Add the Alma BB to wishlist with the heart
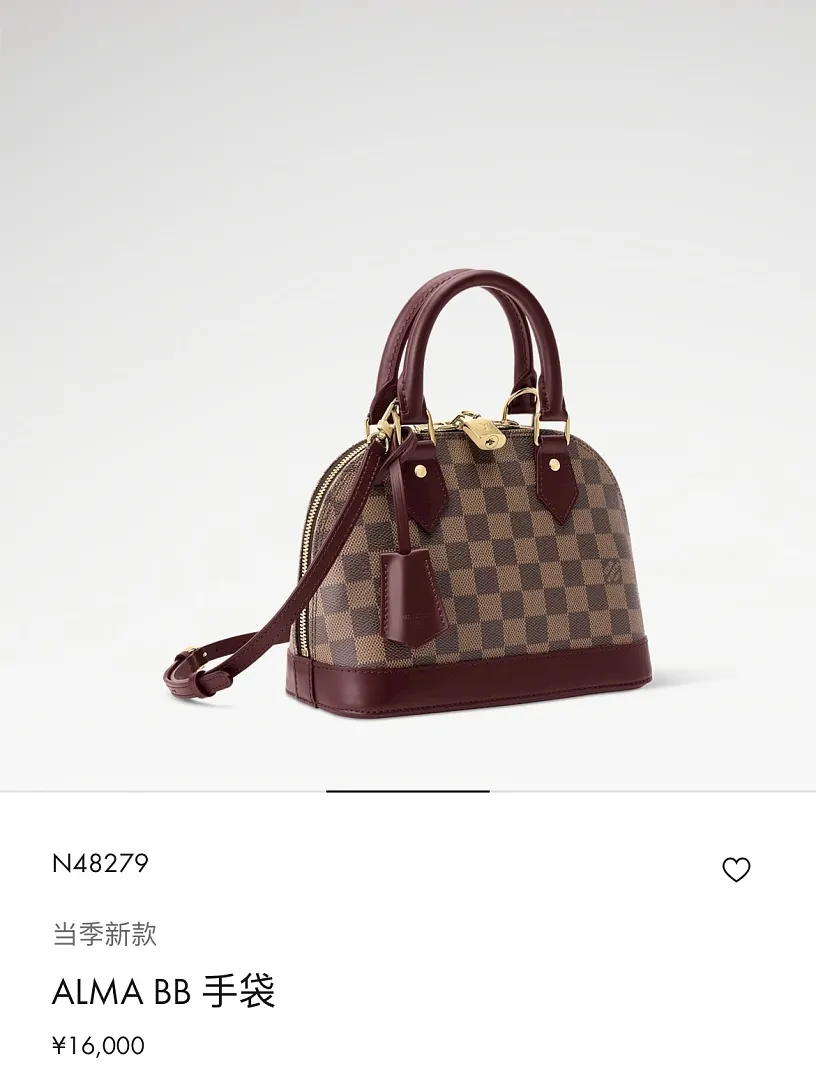This screenshot has height=1080, width=816. tap(735, 869)
